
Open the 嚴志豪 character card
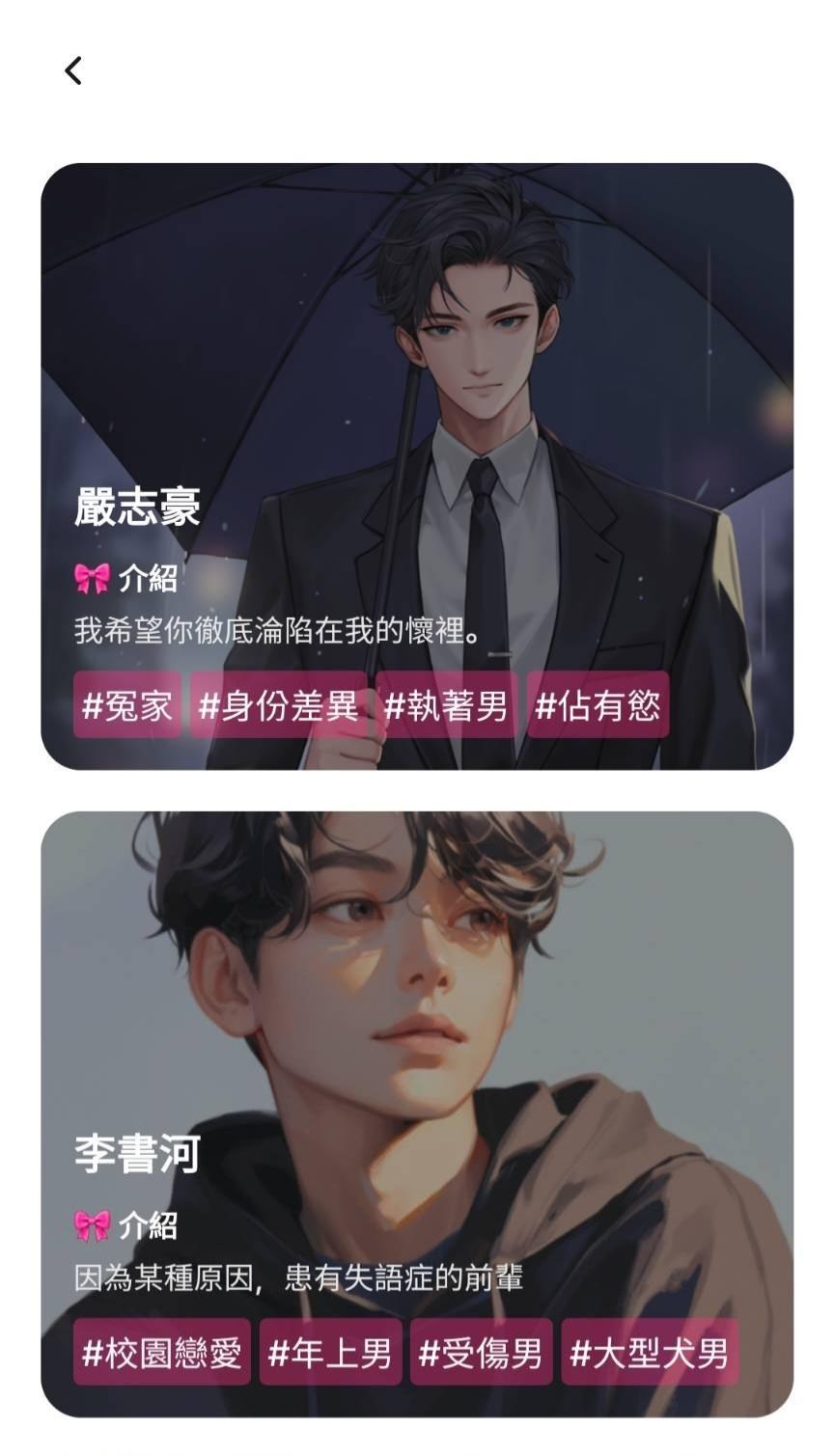point(417,466)
